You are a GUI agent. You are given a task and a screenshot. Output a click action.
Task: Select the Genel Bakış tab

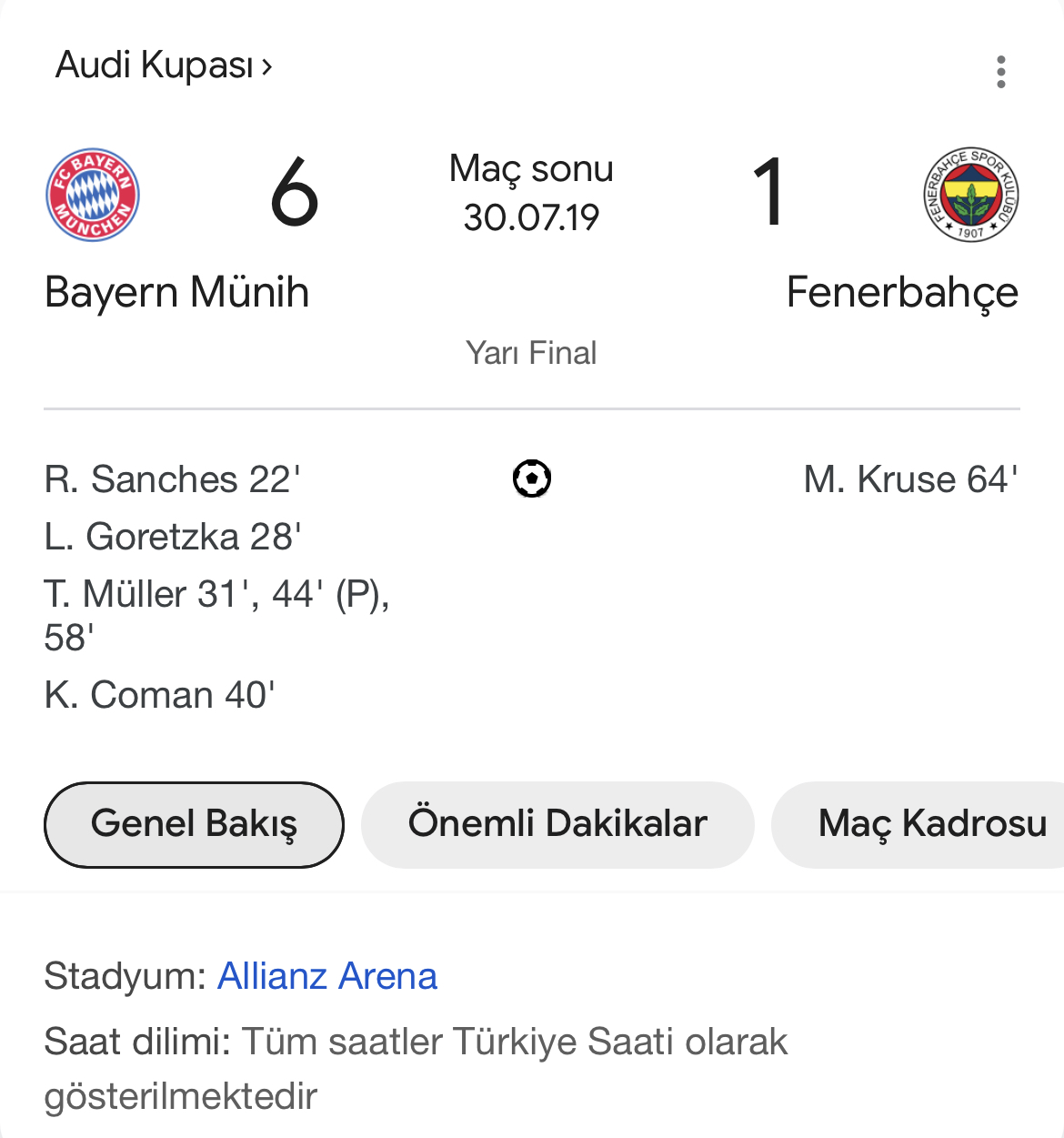pos(194,824)
